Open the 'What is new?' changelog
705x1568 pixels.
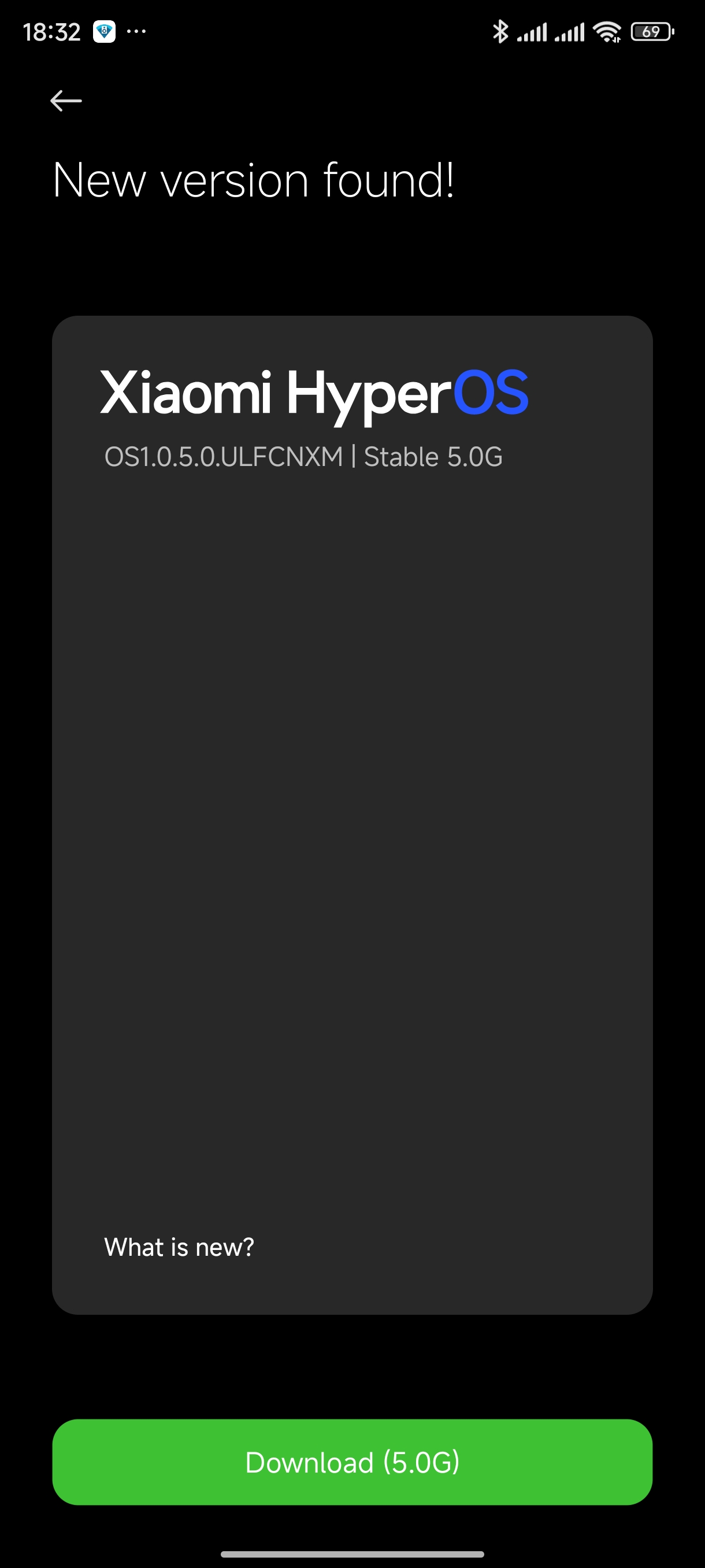click(x=179, y=1247)
